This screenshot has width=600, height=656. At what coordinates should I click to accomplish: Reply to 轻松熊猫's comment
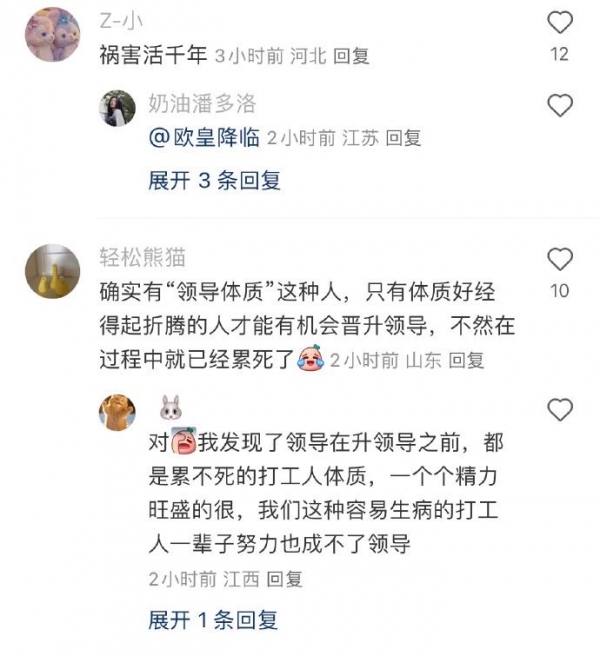466,359
